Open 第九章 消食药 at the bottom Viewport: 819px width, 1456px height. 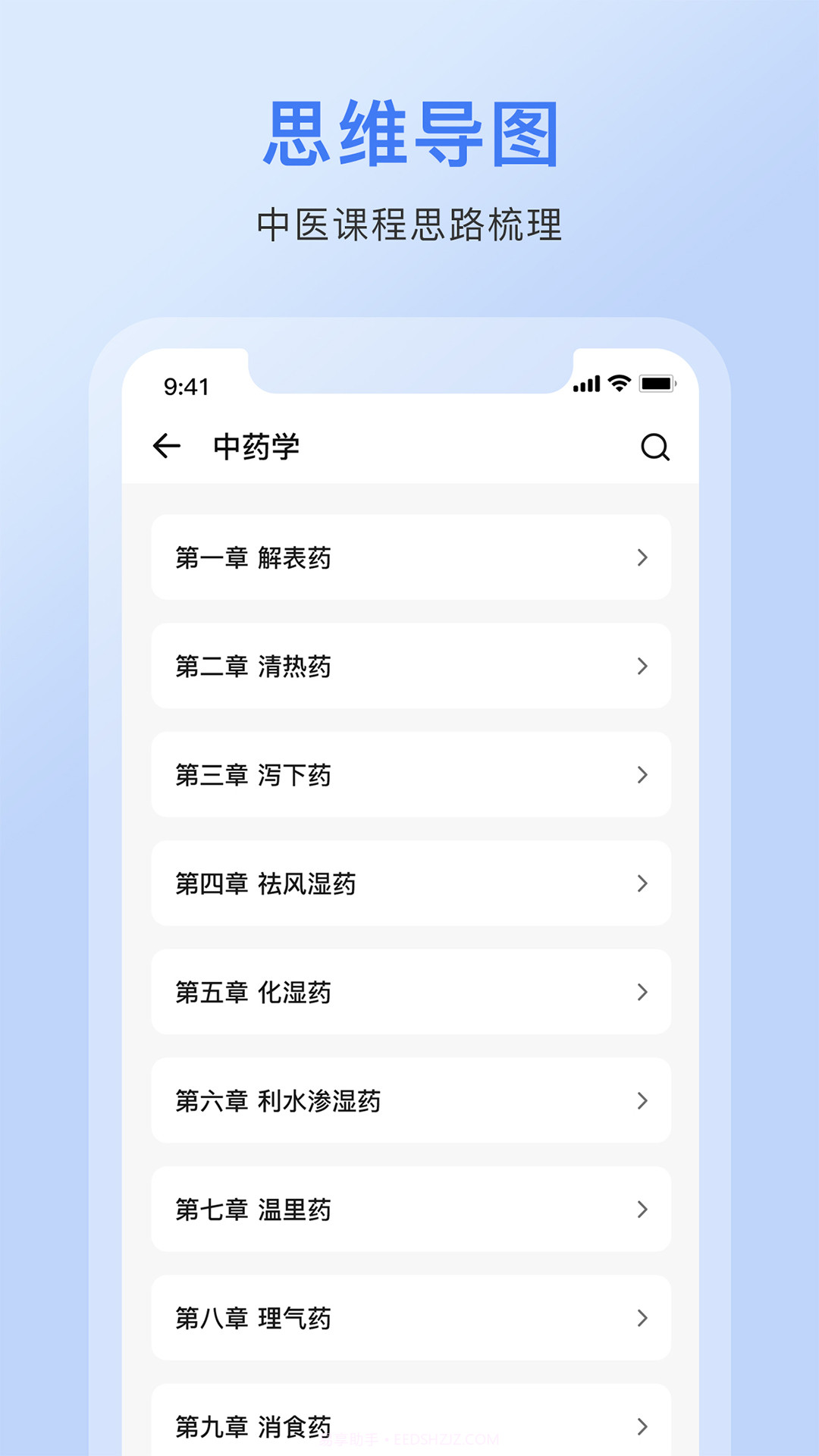[409, 1424]
